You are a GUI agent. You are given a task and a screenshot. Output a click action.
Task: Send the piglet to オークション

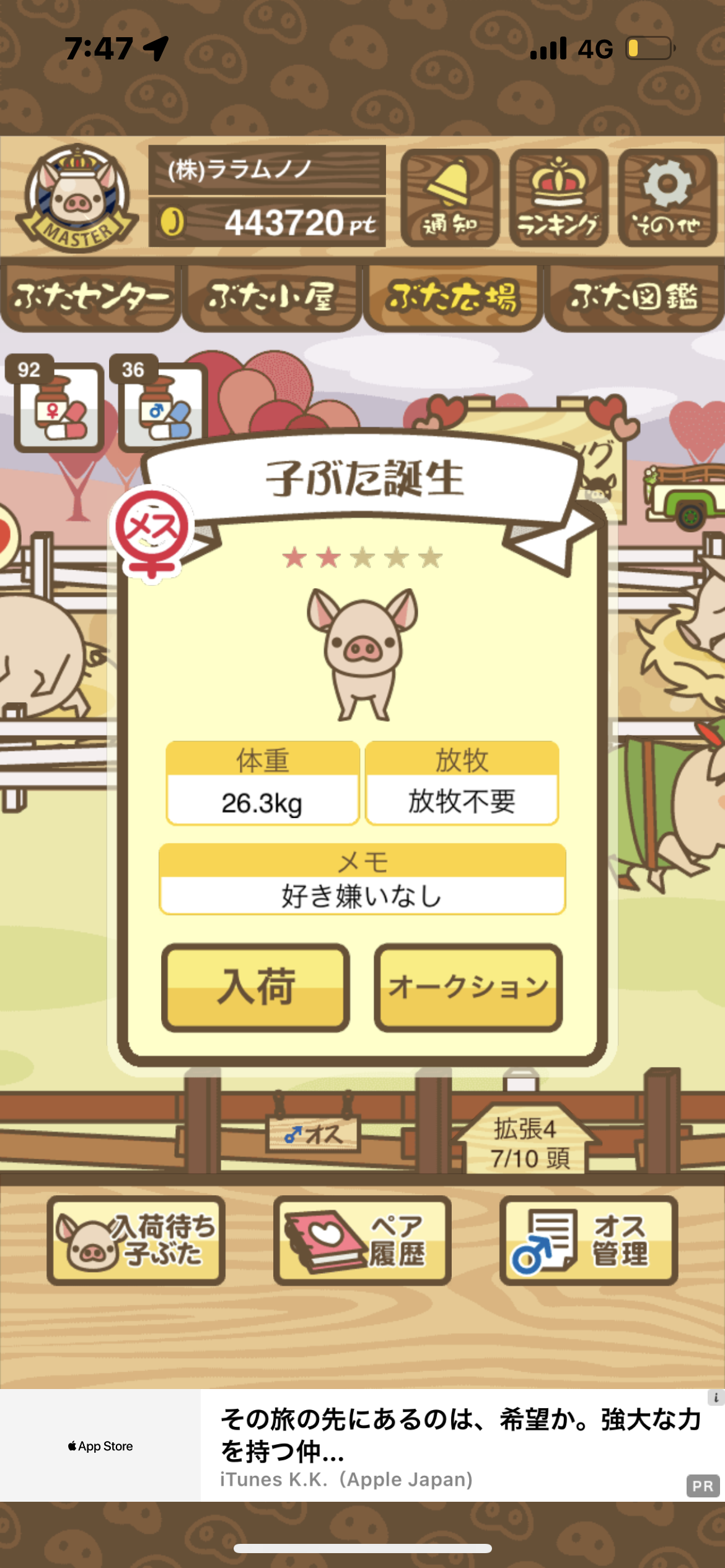tap(468, 987)
